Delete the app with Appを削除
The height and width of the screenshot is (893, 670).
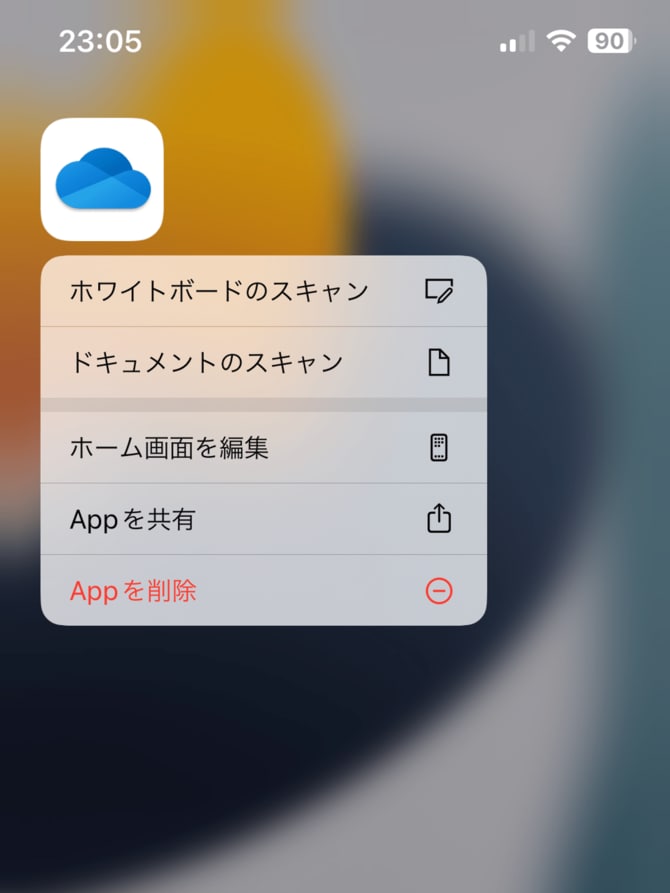coord(262,591)
